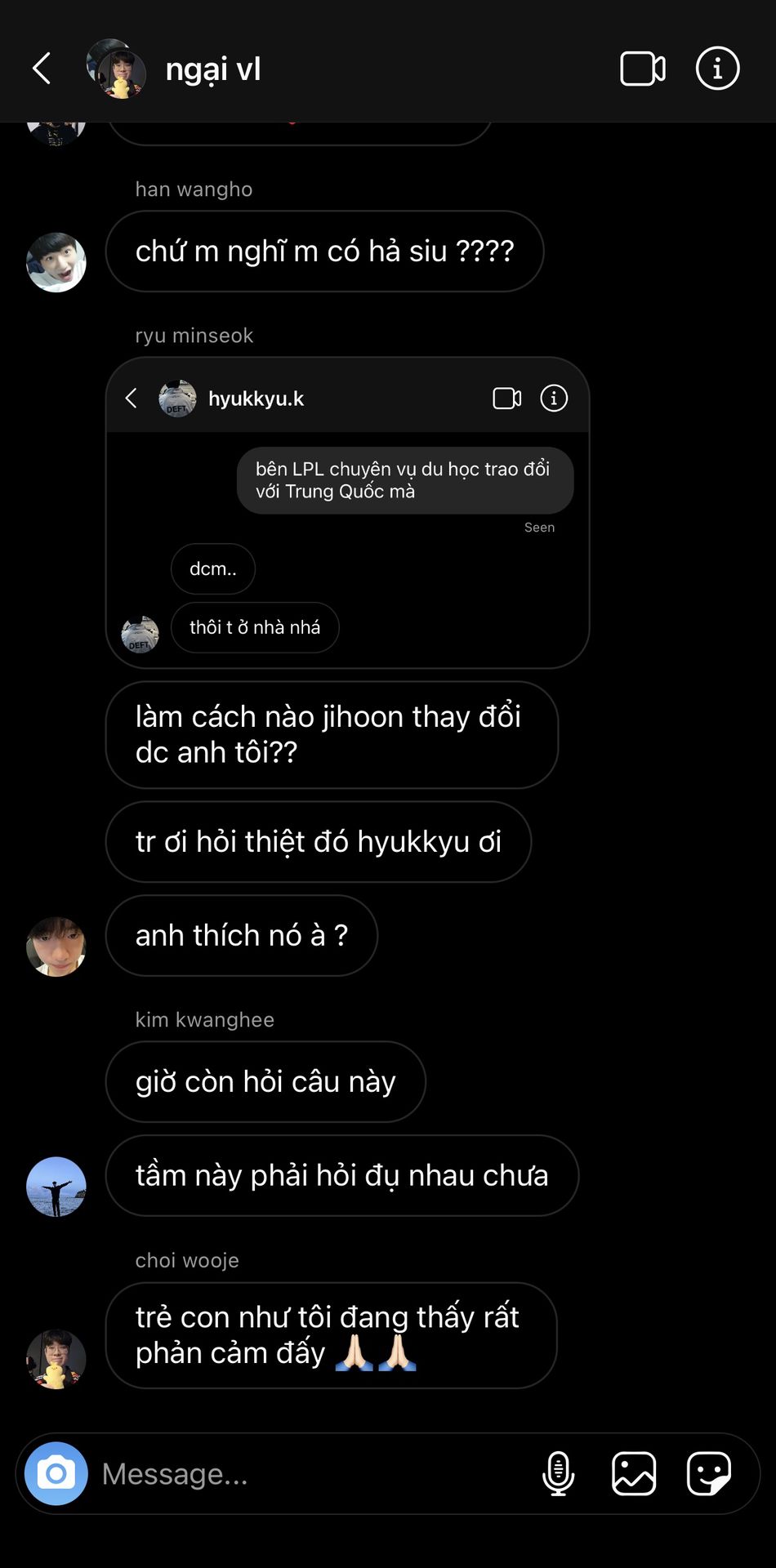The width and height of the screenshot is (776, 1568).
Task: Record a voice message with microphone
Action: click(559, 1473)
